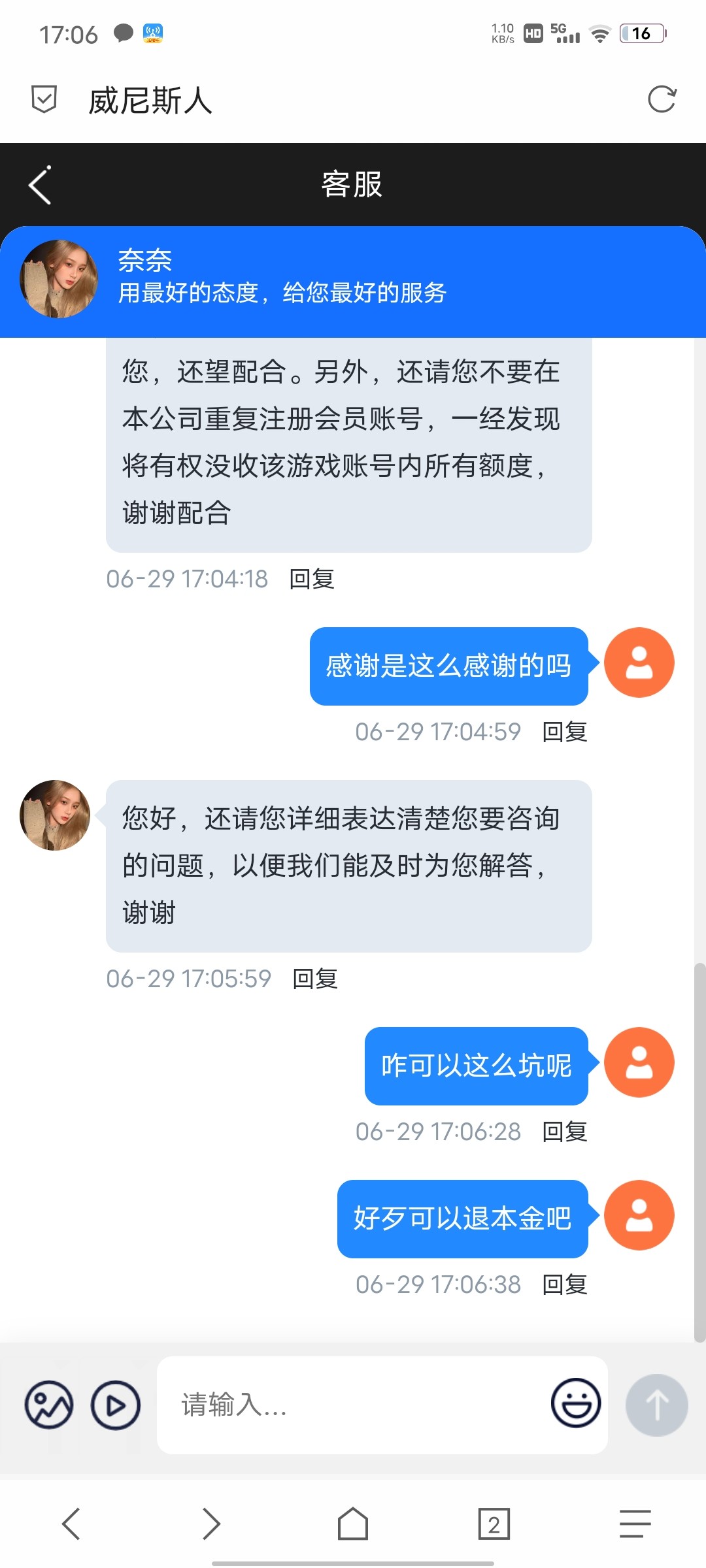Reload the page with the refresh icon
This screenshot has height=1568, width=706.
click(662, 99)
